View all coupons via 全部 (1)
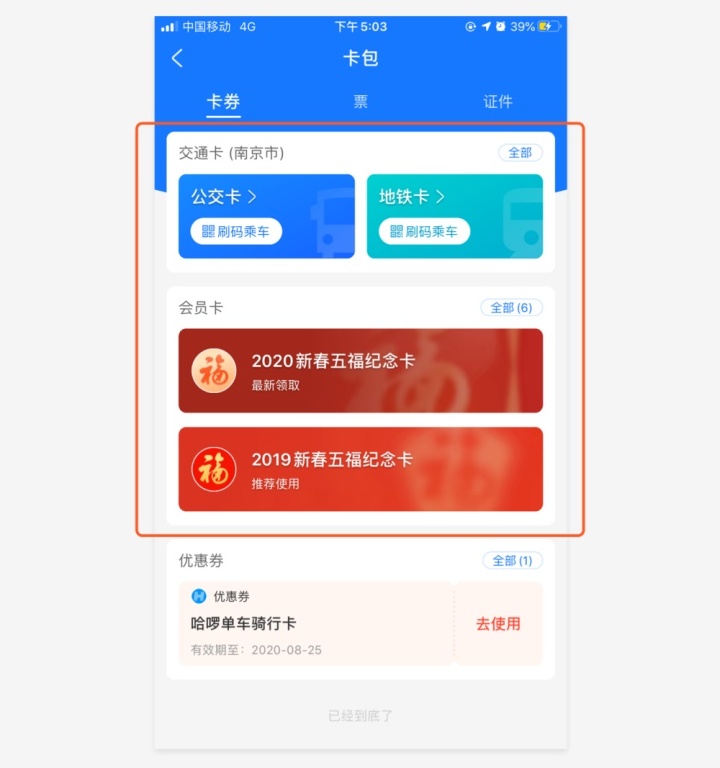 click(x=512, y=561)
